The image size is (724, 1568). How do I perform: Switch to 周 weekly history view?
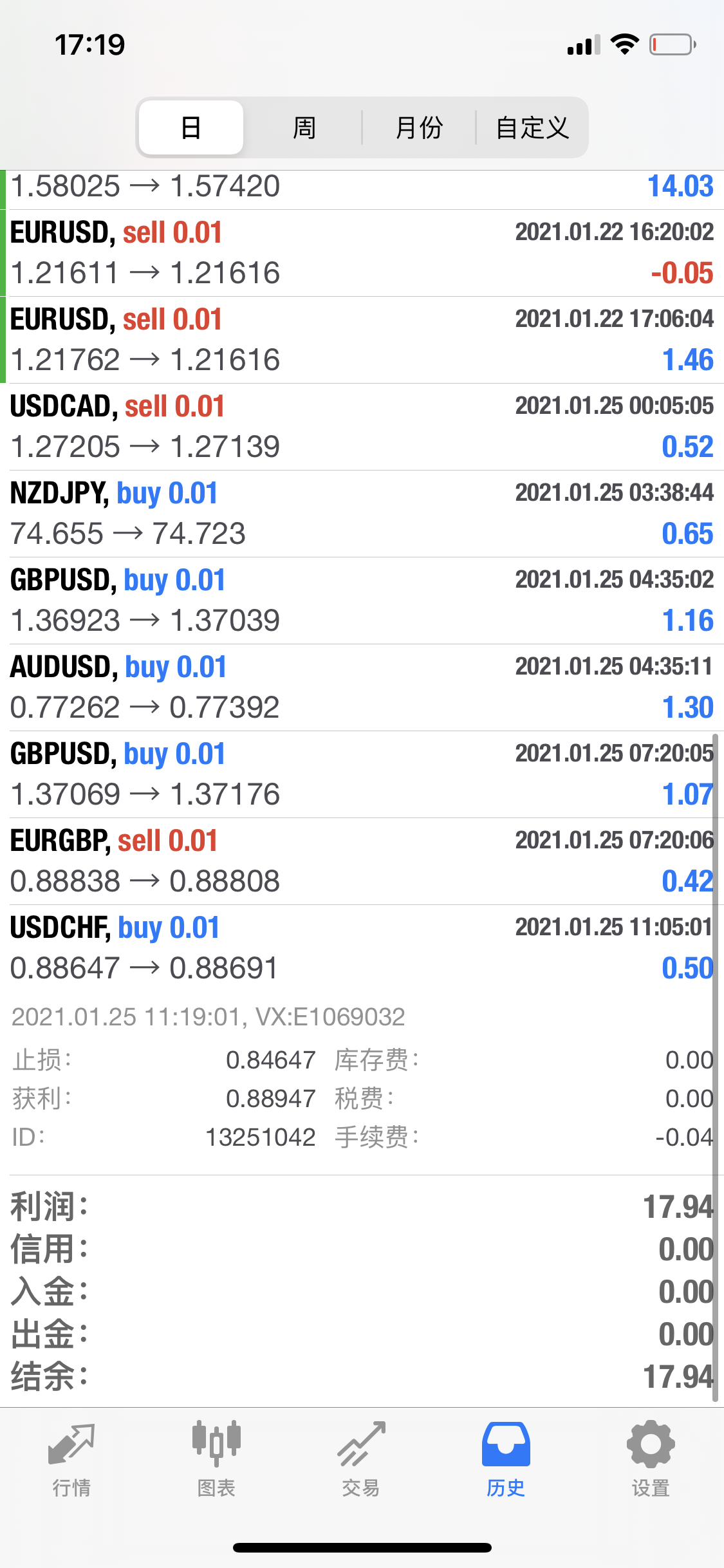(304, 127)
